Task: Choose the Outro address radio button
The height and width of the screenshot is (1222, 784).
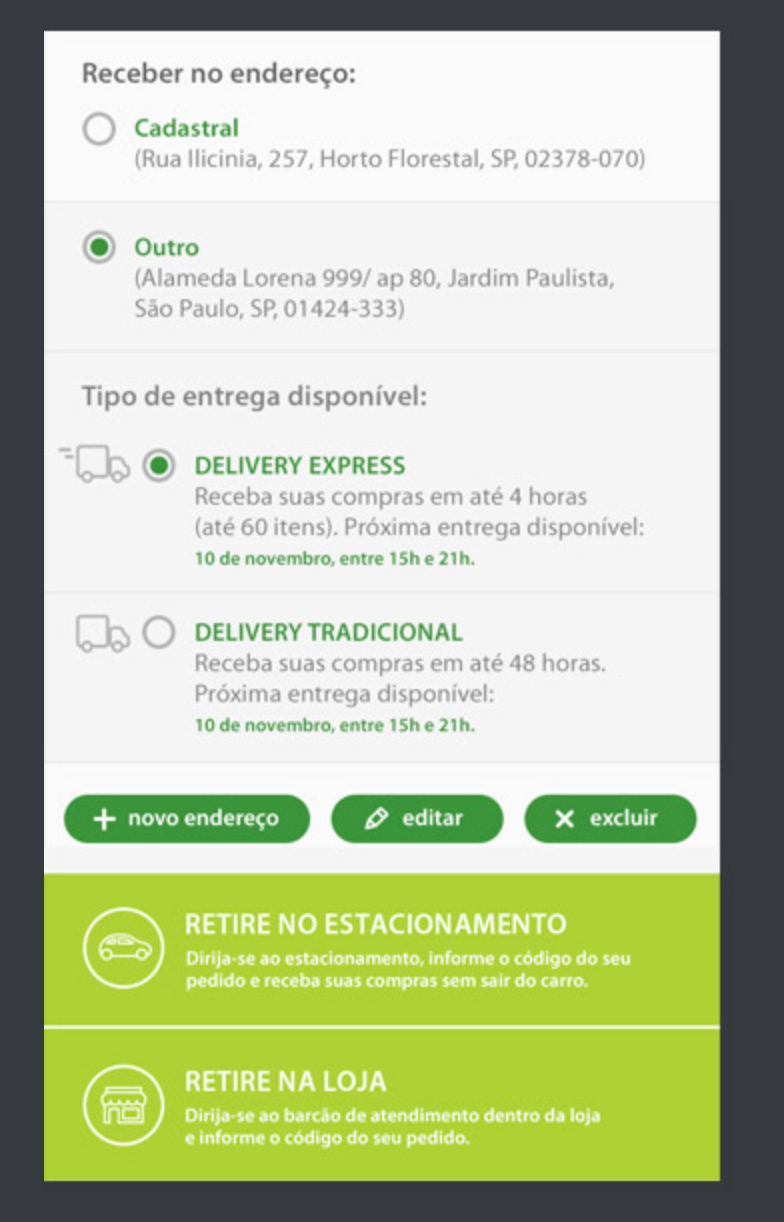Action: (x=99, y=248)
